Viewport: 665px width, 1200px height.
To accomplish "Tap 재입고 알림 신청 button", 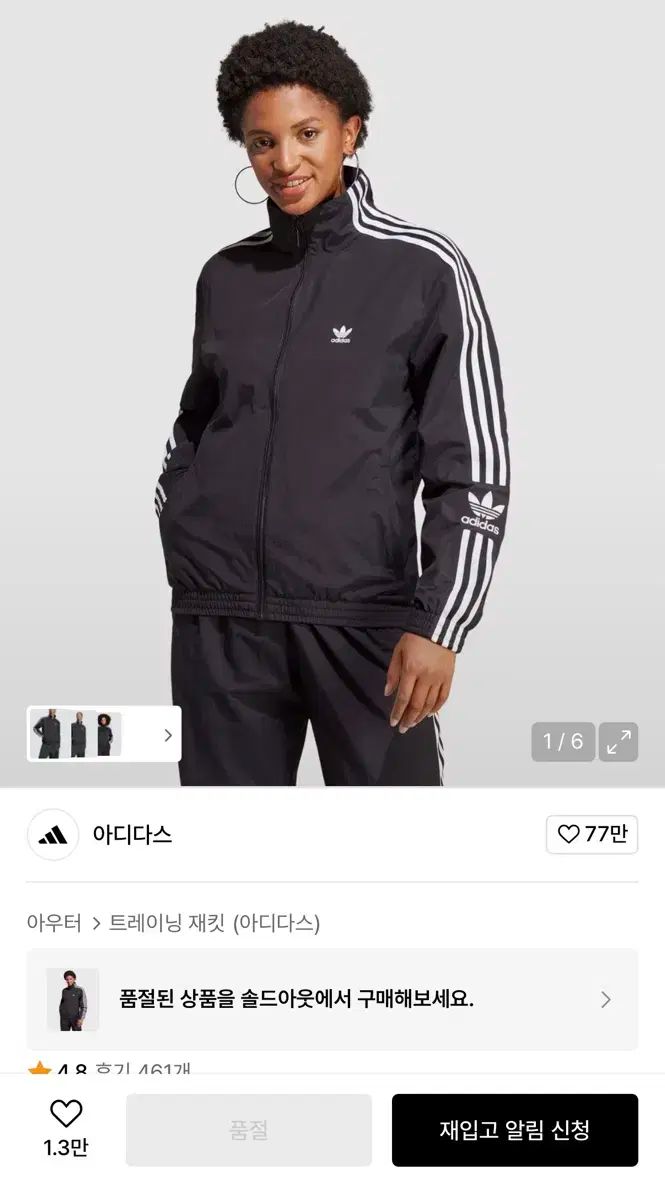I will pos(514,1130).
